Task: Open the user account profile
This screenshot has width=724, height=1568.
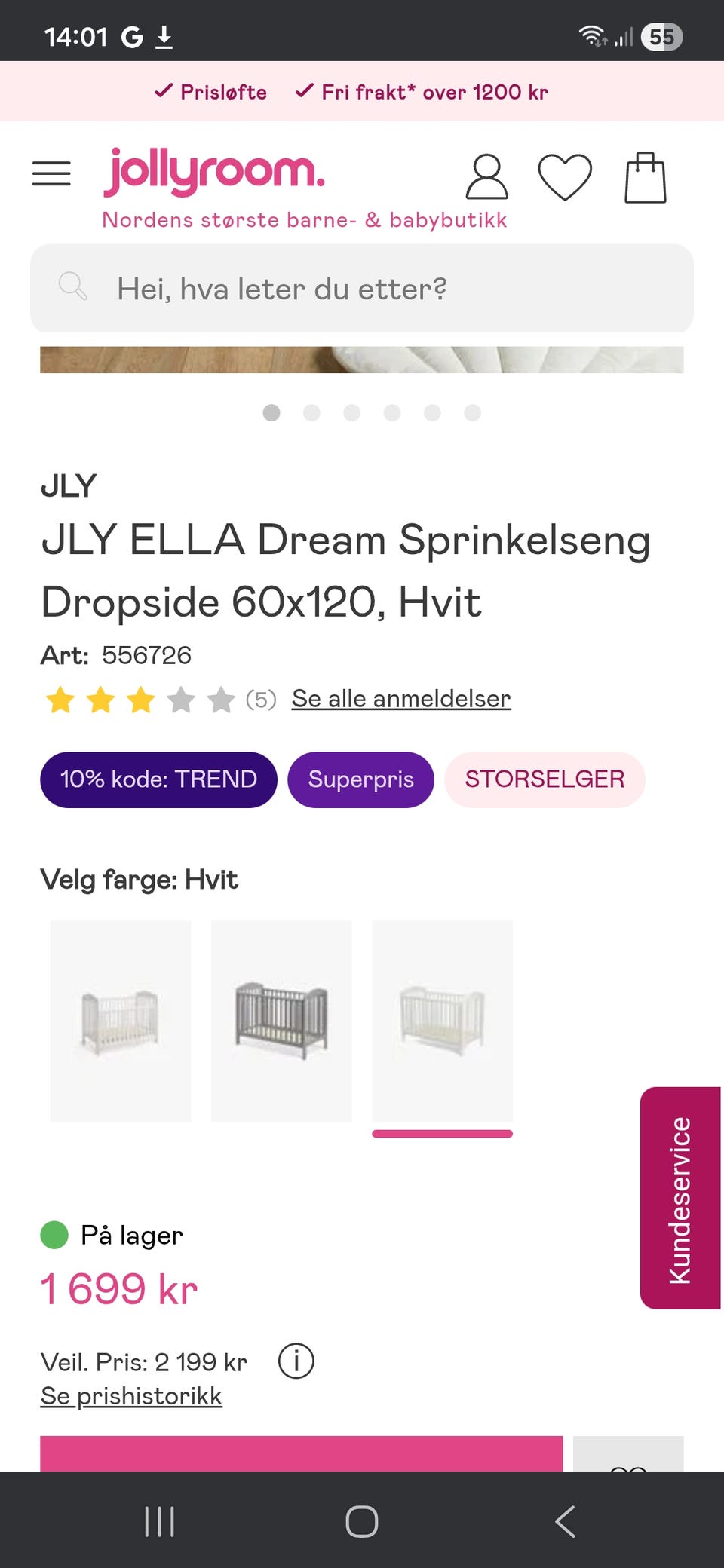Action: [x=486, y=177]
